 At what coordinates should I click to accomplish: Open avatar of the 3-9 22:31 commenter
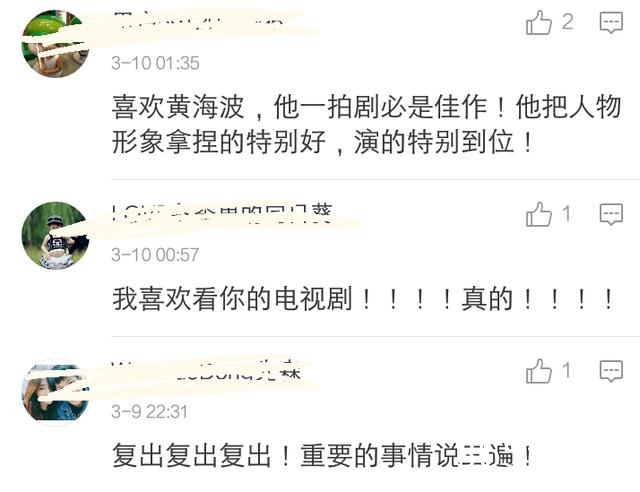click(x=55, y=391)
